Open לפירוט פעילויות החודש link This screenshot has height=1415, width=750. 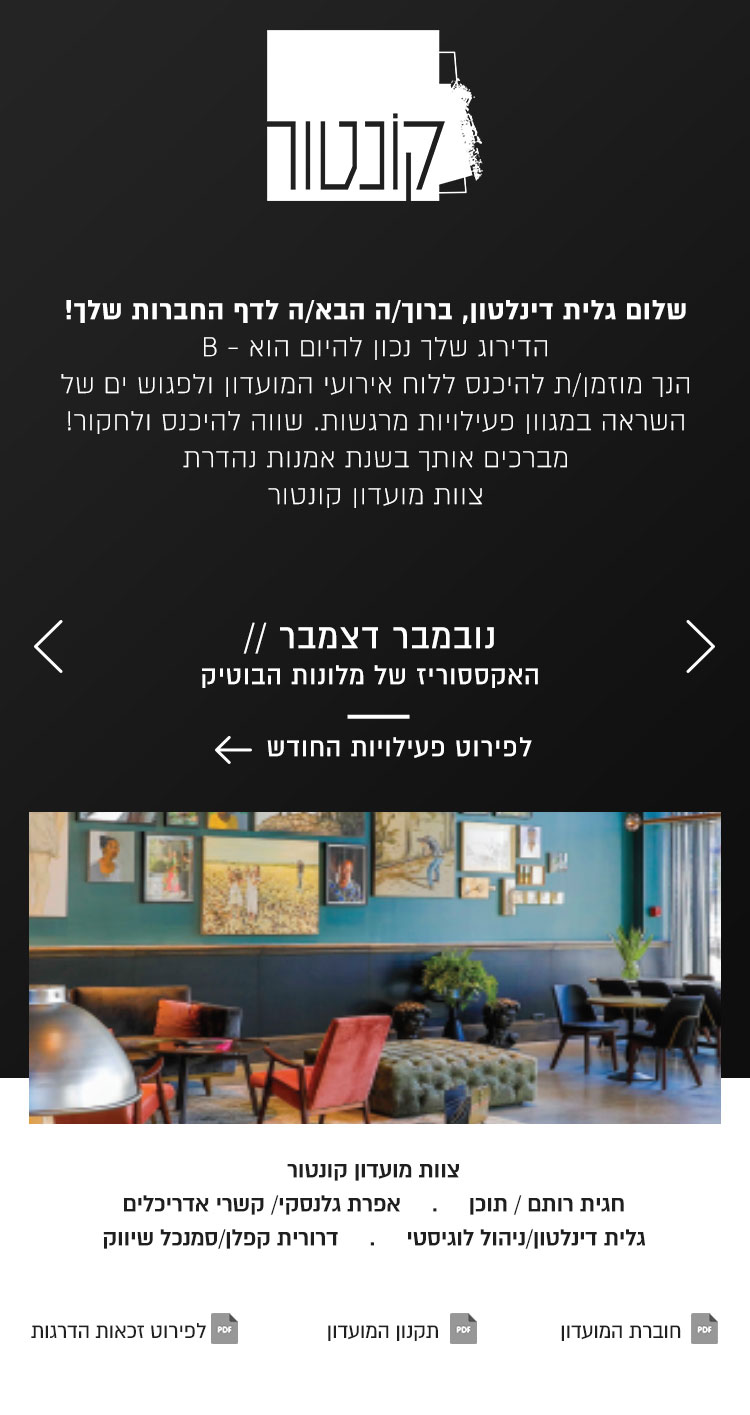(x=374, y=748)
